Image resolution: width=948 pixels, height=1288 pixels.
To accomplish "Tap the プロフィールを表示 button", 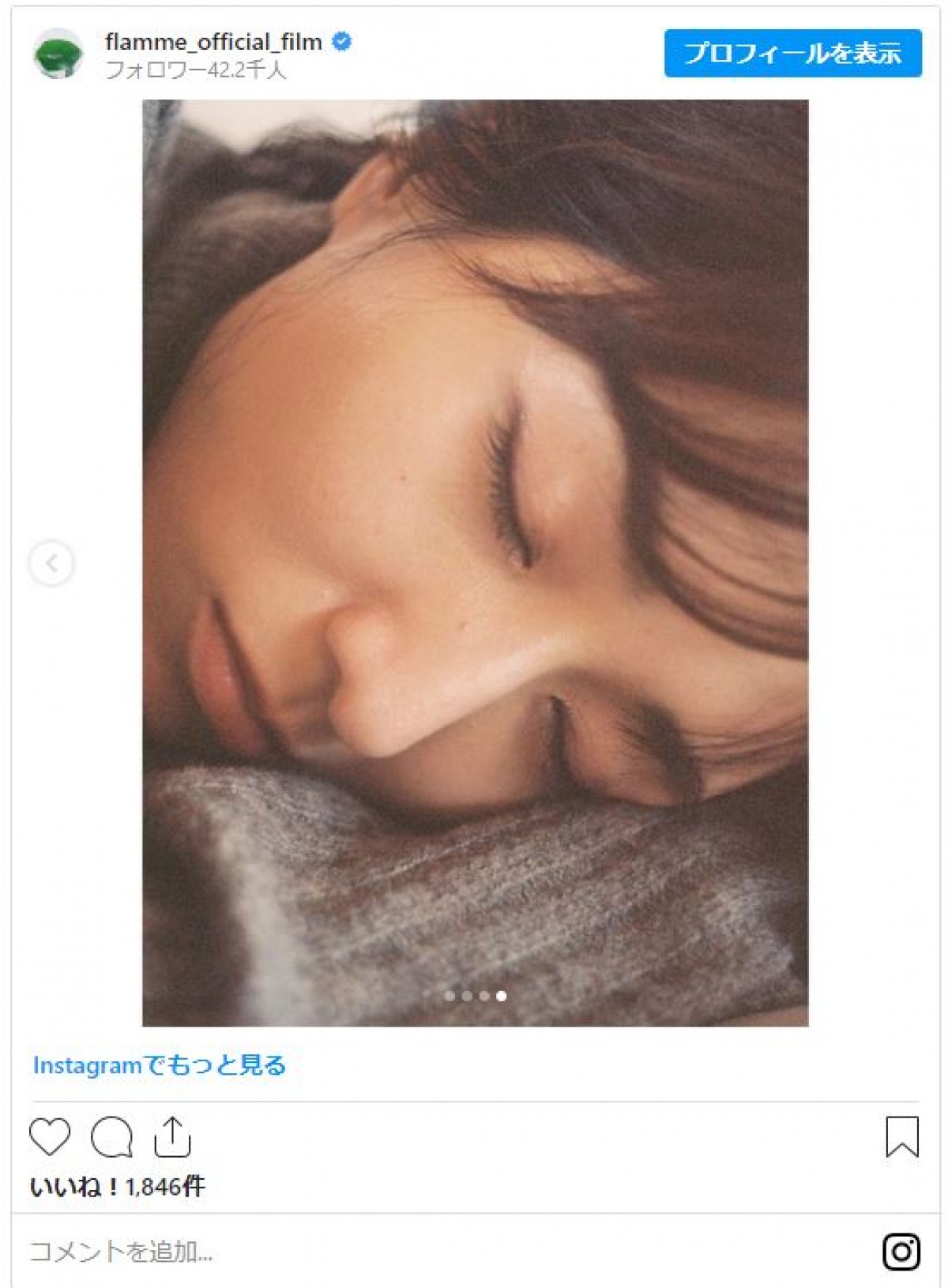I will click(792, 54).
